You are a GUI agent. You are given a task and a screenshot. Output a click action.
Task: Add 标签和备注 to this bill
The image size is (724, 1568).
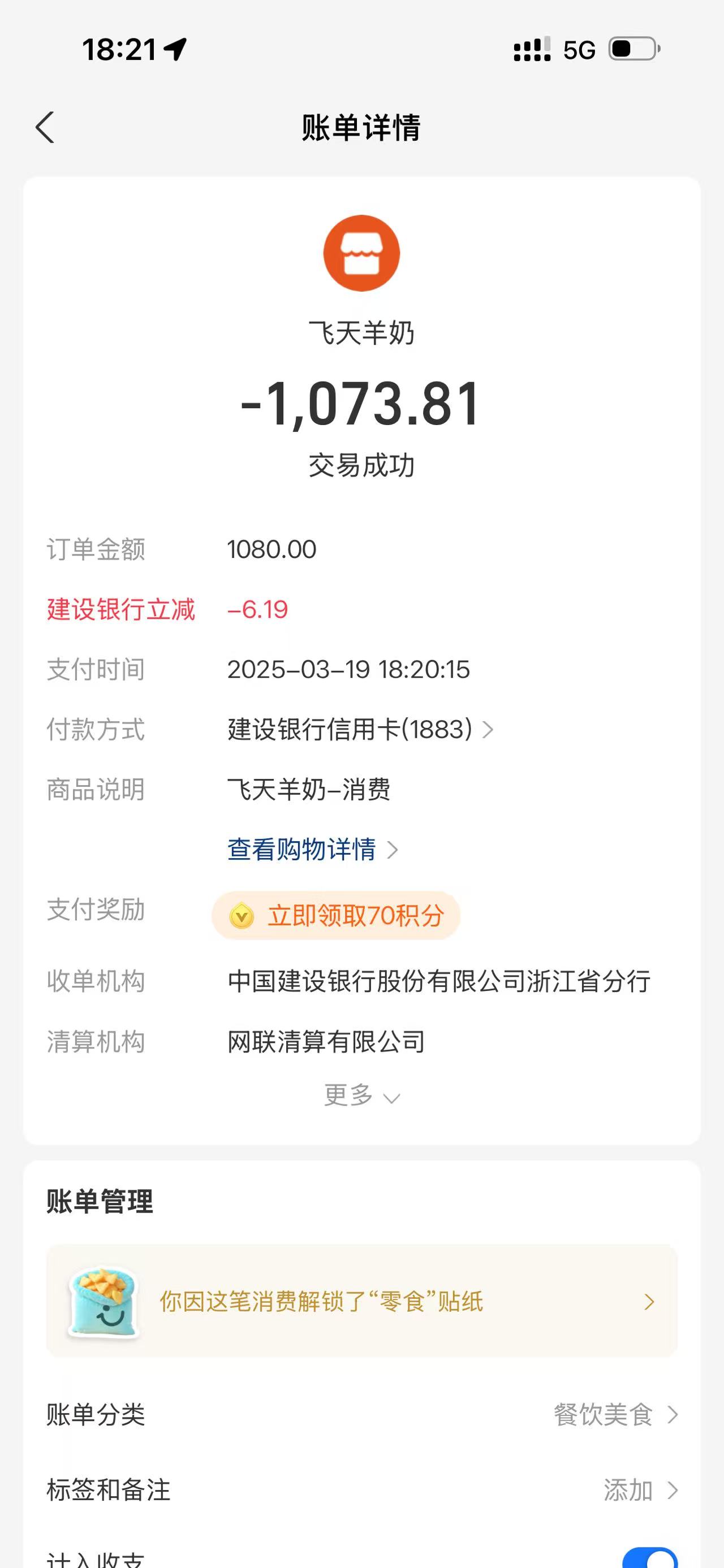pos(639,1490)
